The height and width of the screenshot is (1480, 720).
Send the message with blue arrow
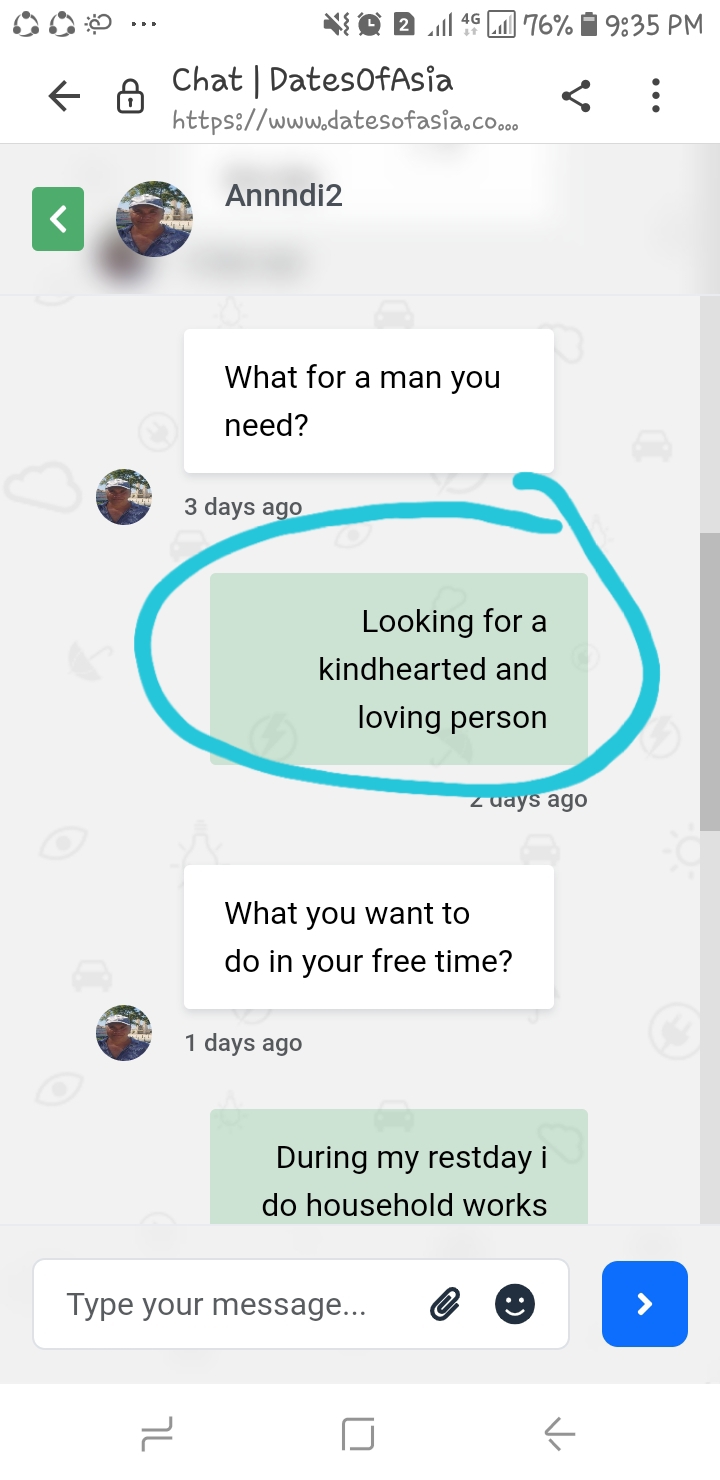tap(645, 1304)
